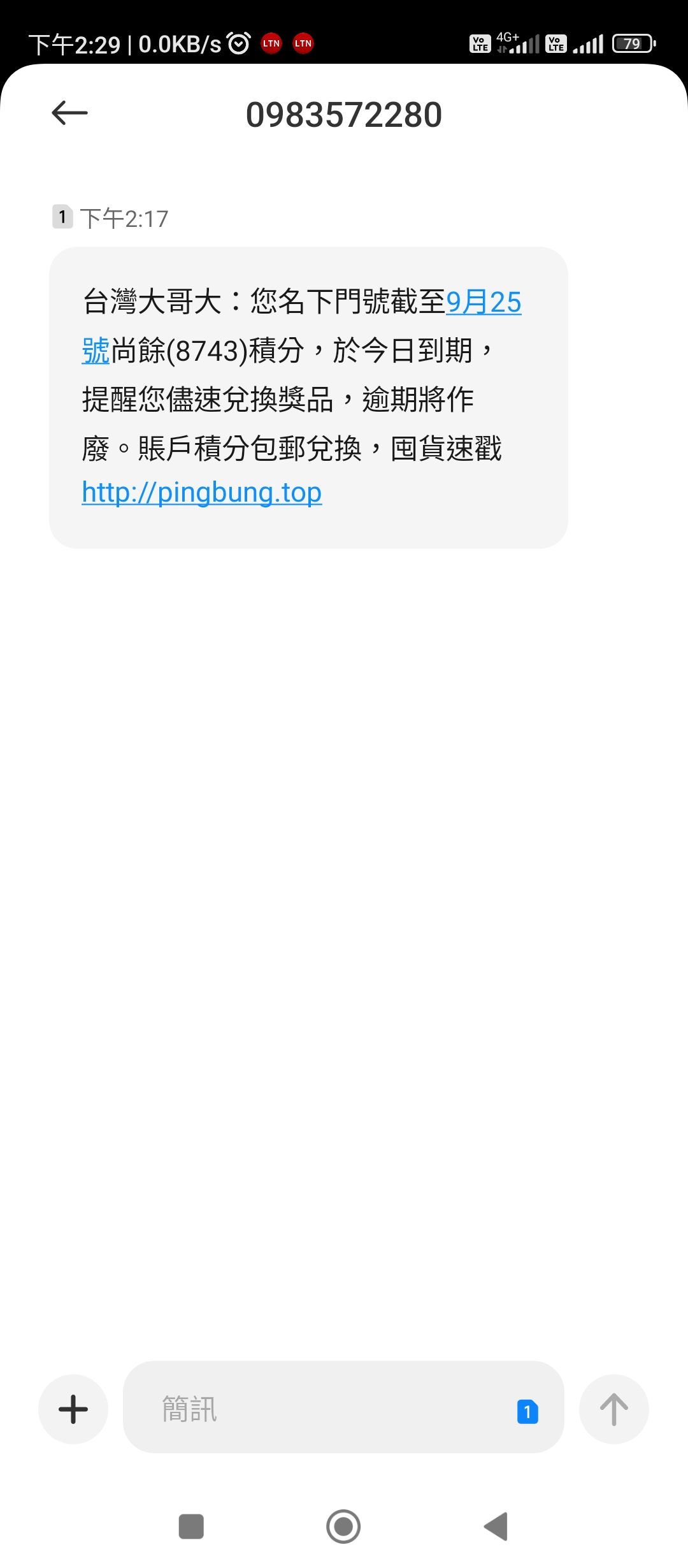Open the recent apps square button
Image resolution: width=688 pixels, height=1568 pixels.
pyautogui.click(x=191, y=1527)
